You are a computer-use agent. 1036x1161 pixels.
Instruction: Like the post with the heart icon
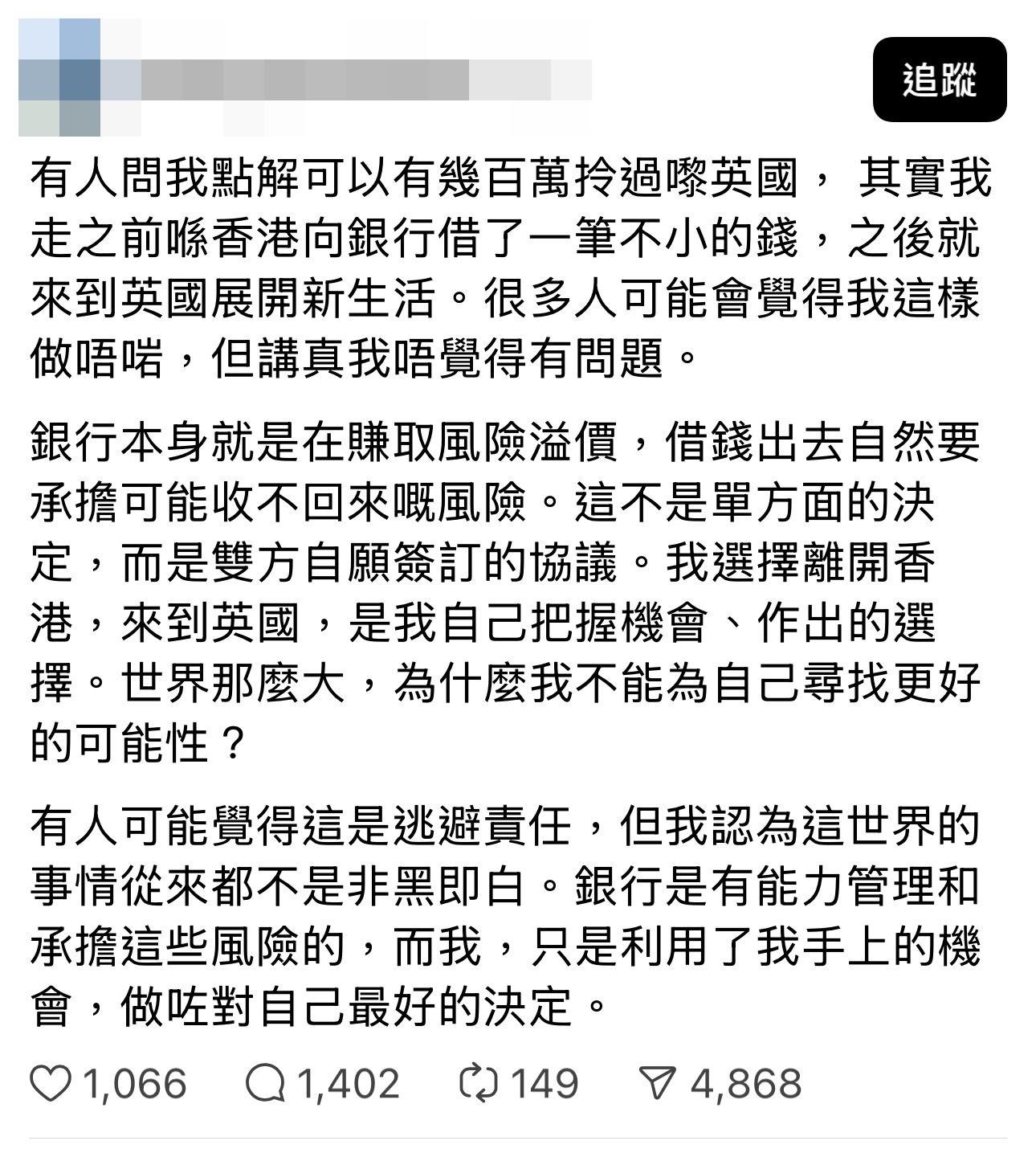pyautogui.click(x=51, y=1083)
